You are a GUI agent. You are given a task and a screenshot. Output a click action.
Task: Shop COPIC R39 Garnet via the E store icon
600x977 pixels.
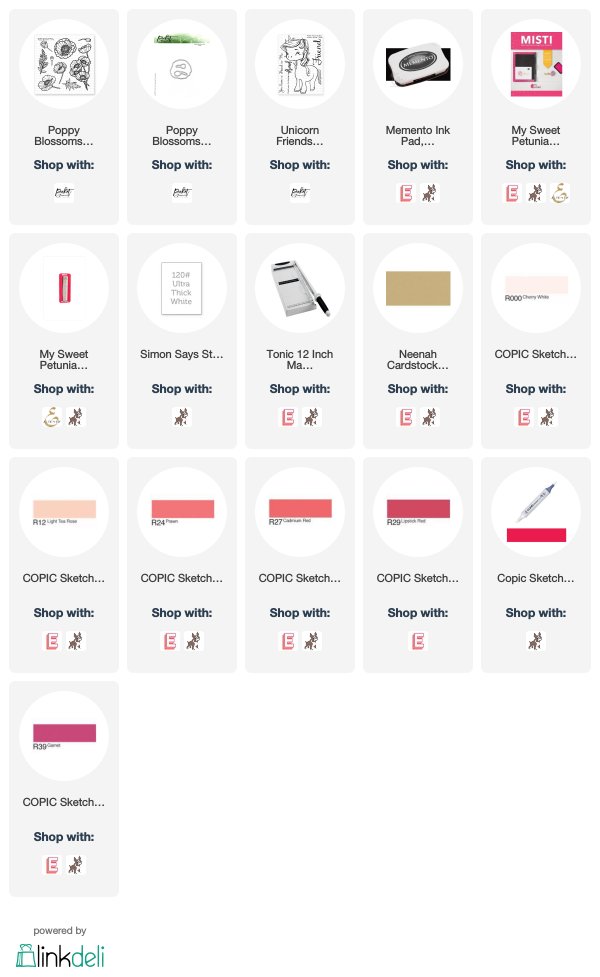[52, 865]
